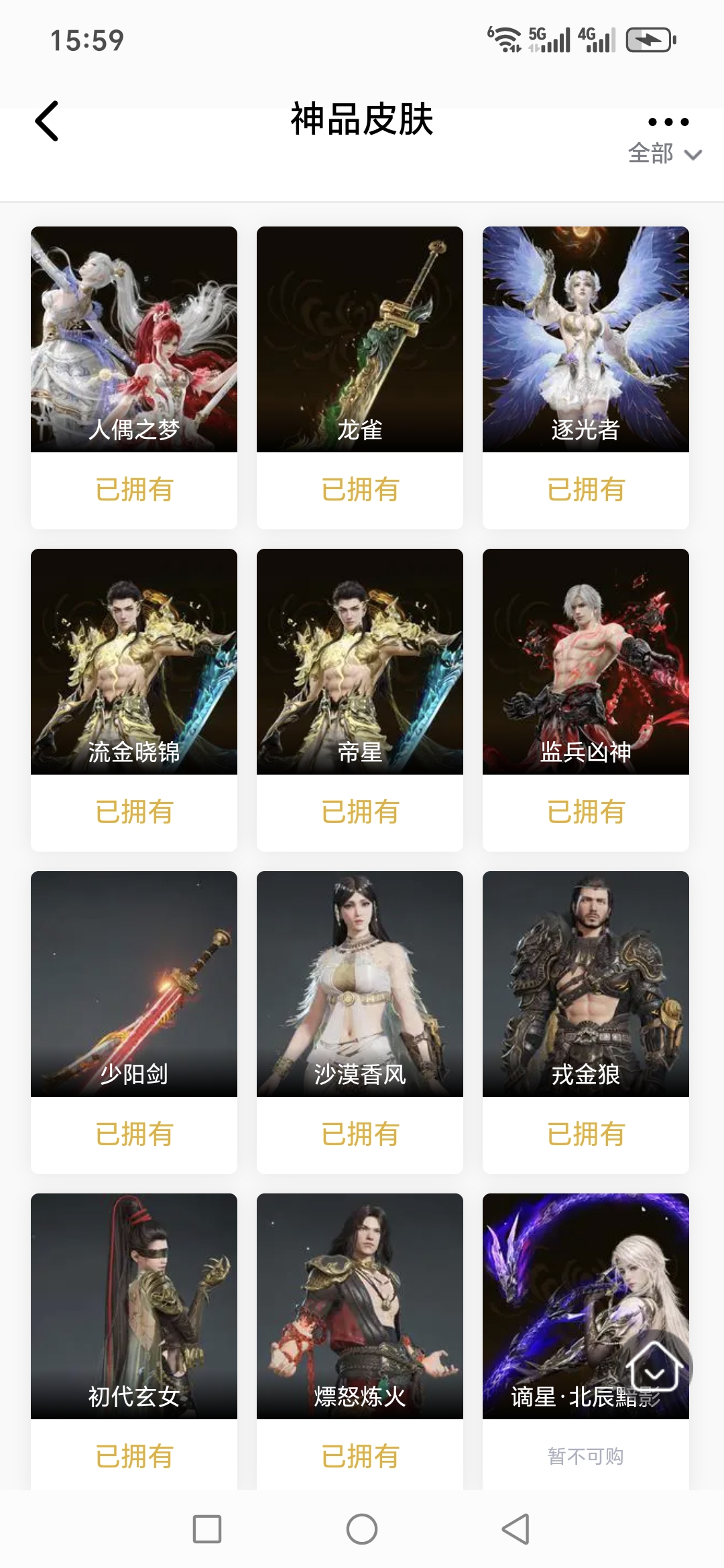Open the three-dot overflow menu

668,121
